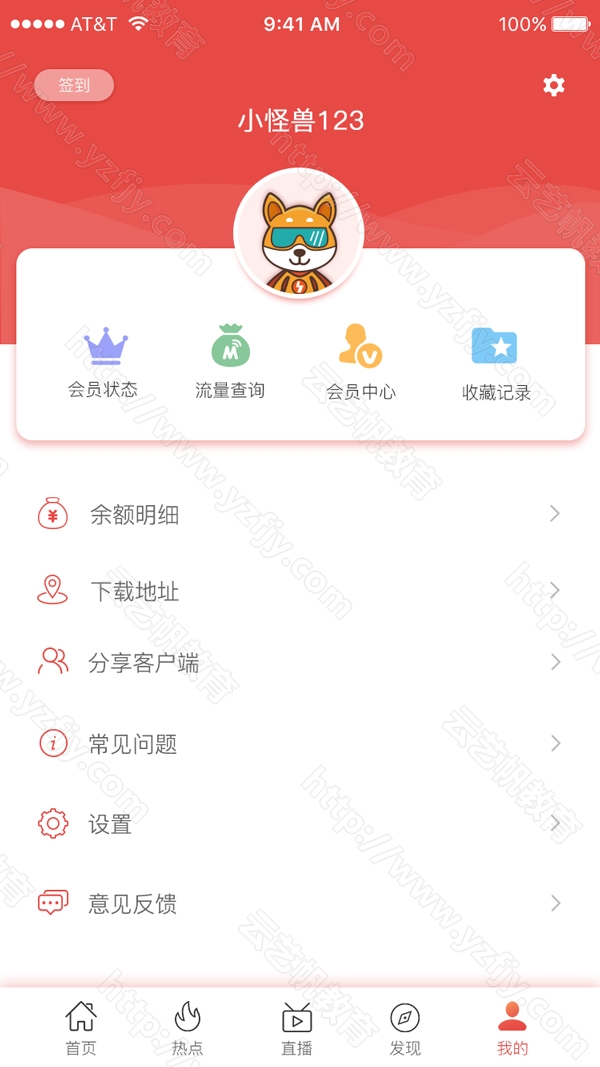Tap the profile avatar picture

pyautogui.click(x=298, y=234)
